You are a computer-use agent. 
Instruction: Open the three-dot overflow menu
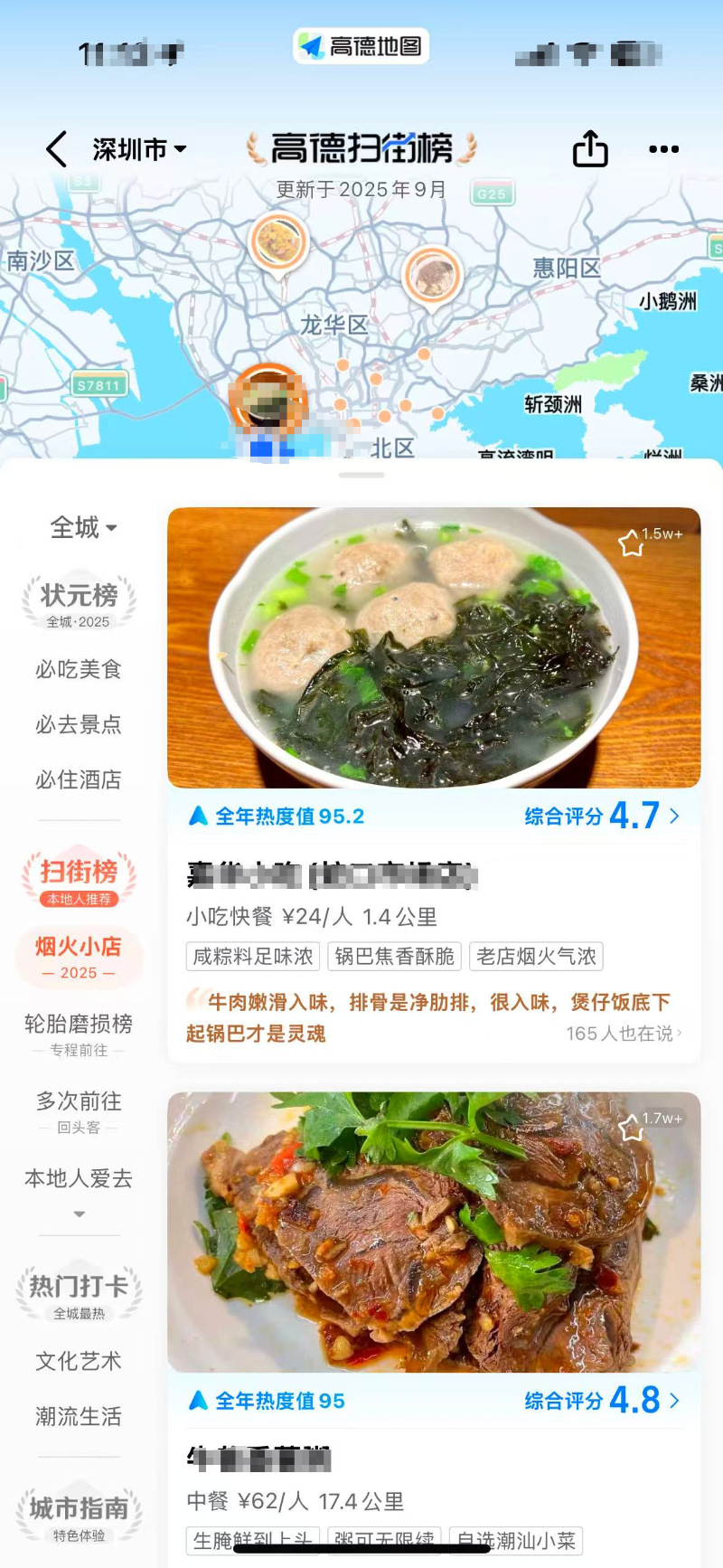[x=663, y=149]
